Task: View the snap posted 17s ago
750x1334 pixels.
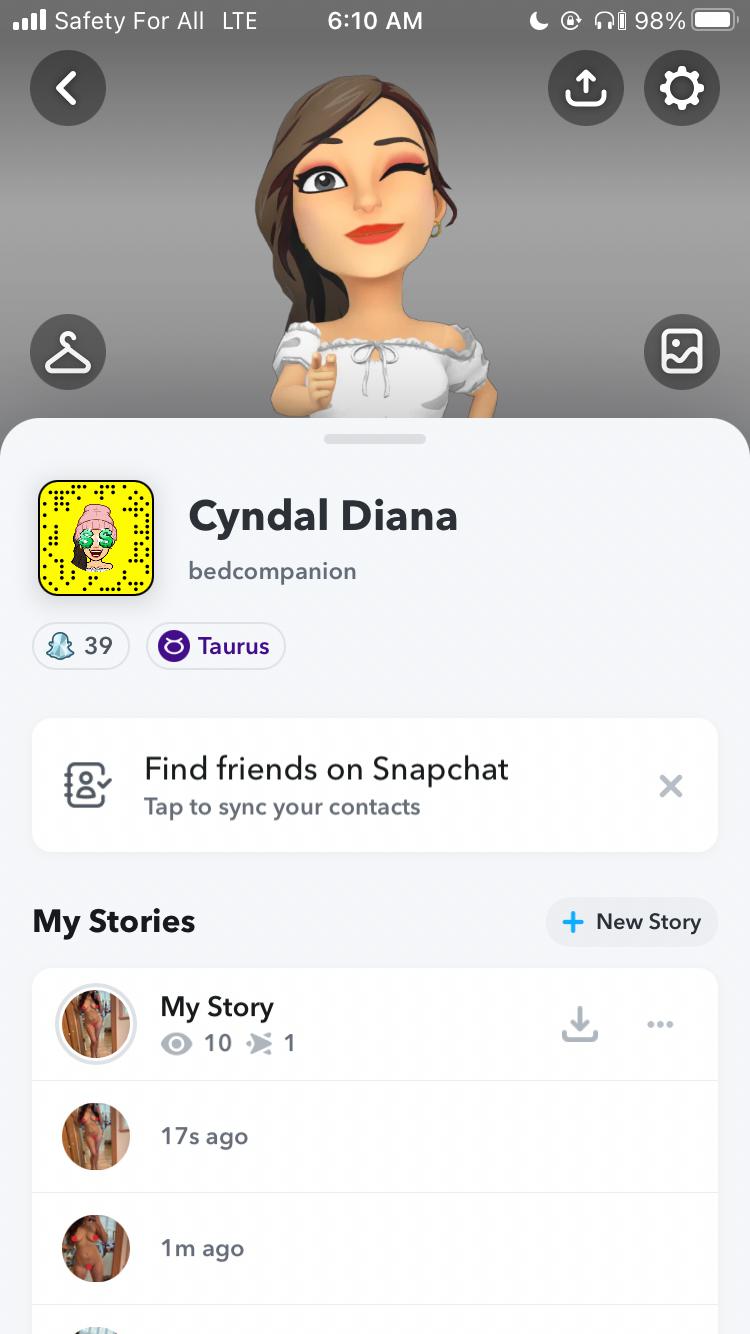Action: pyautogui.click(x=204, y=1137)
